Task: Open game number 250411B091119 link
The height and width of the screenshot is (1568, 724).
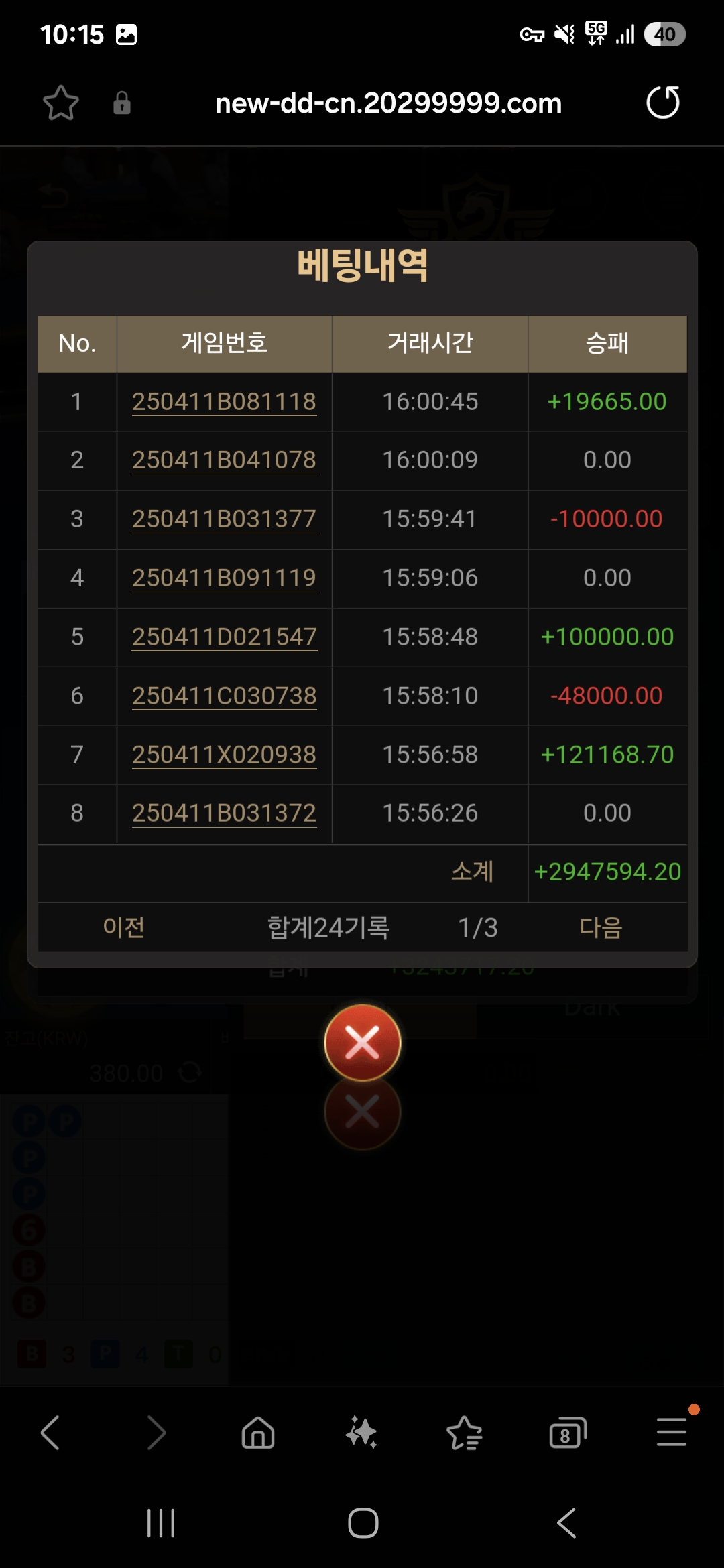Action: [x=224, y=578]
